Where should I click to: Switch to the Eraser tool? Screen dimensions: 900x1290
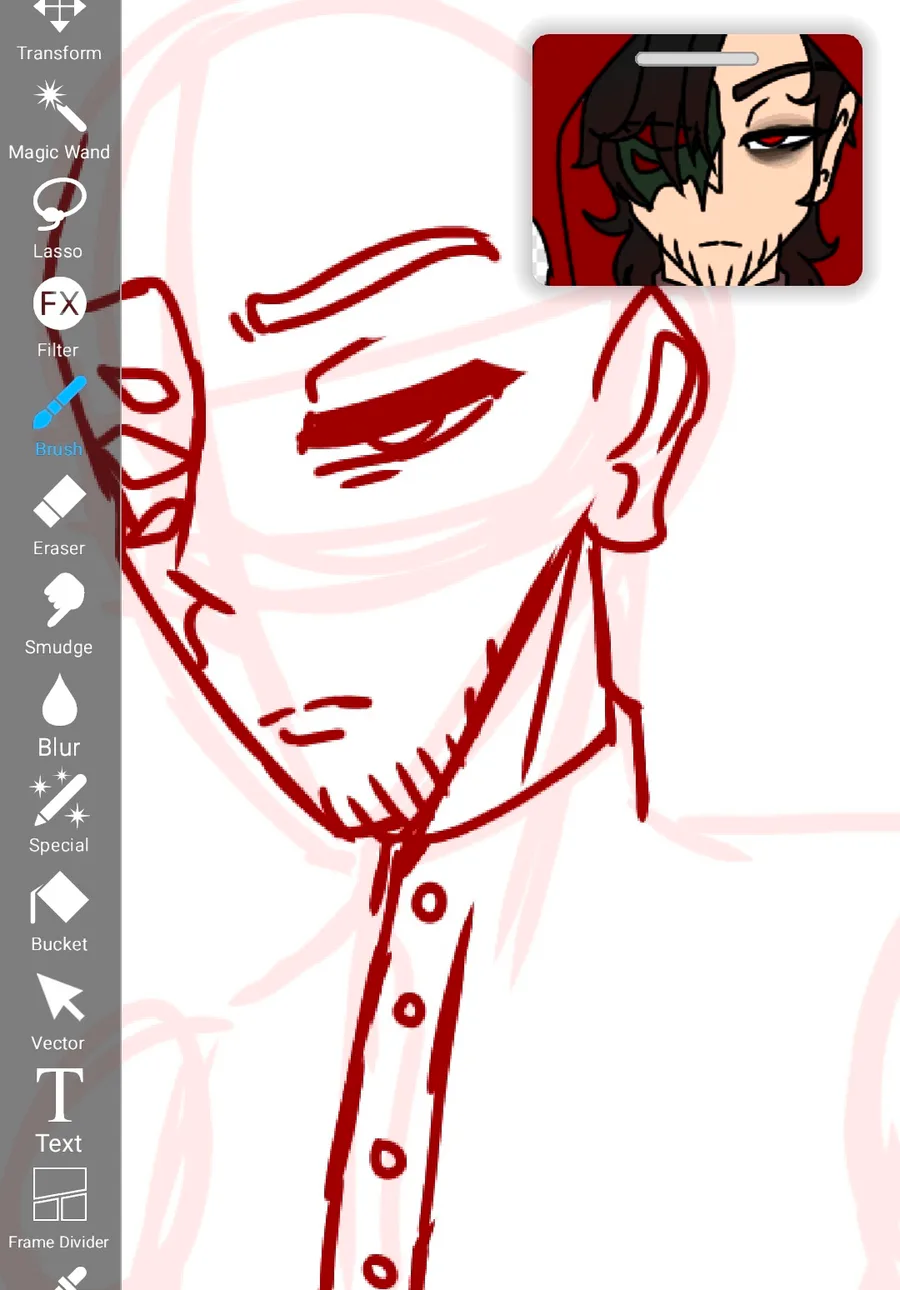[59, 513]
